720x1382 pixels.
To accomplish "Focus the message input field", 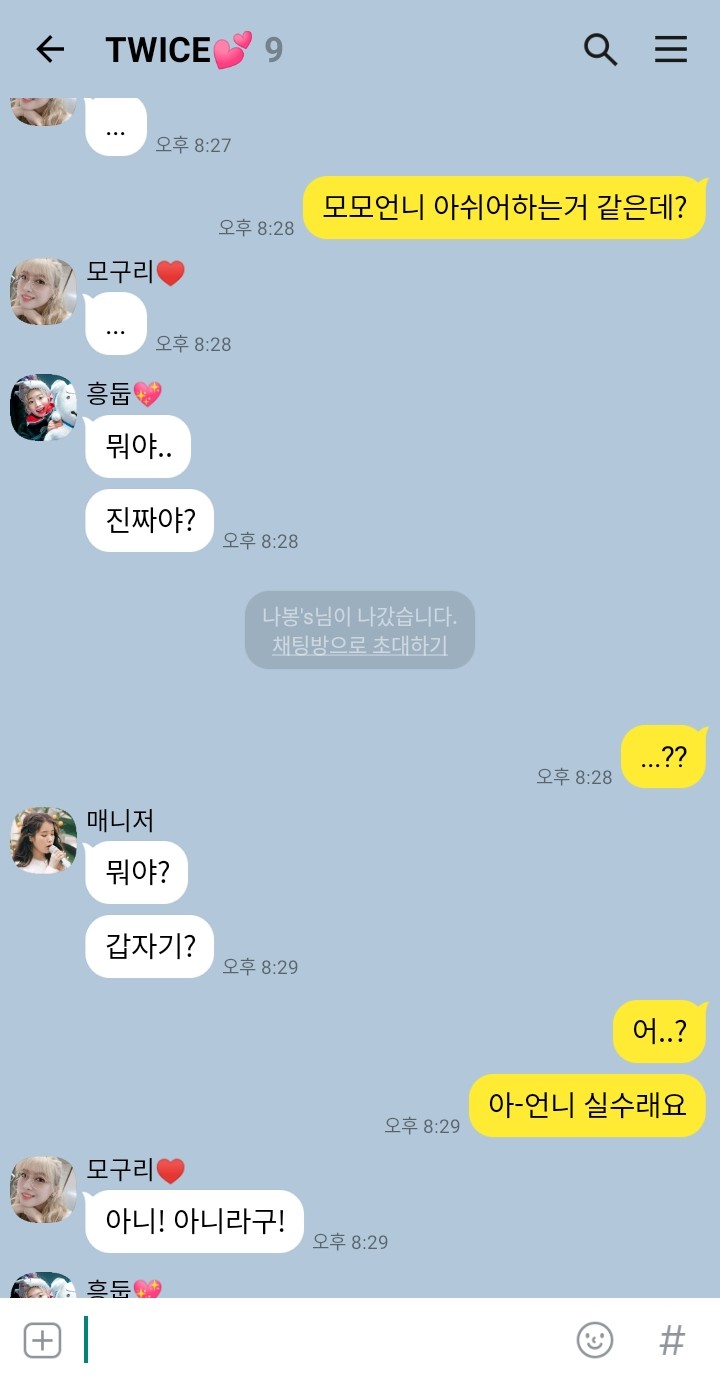I will point(320,1340).
